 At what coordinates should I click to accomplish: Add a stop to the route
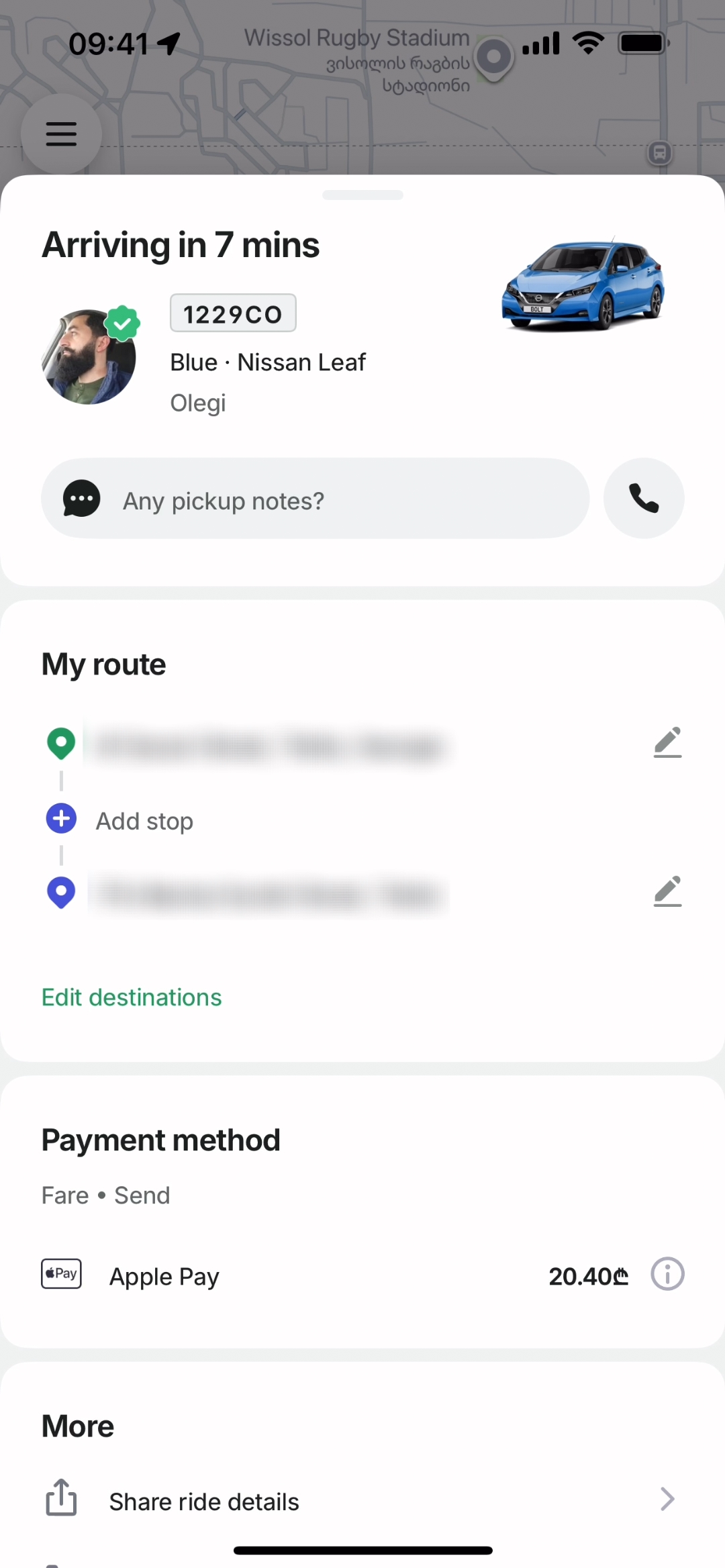(x=144, y=820)
